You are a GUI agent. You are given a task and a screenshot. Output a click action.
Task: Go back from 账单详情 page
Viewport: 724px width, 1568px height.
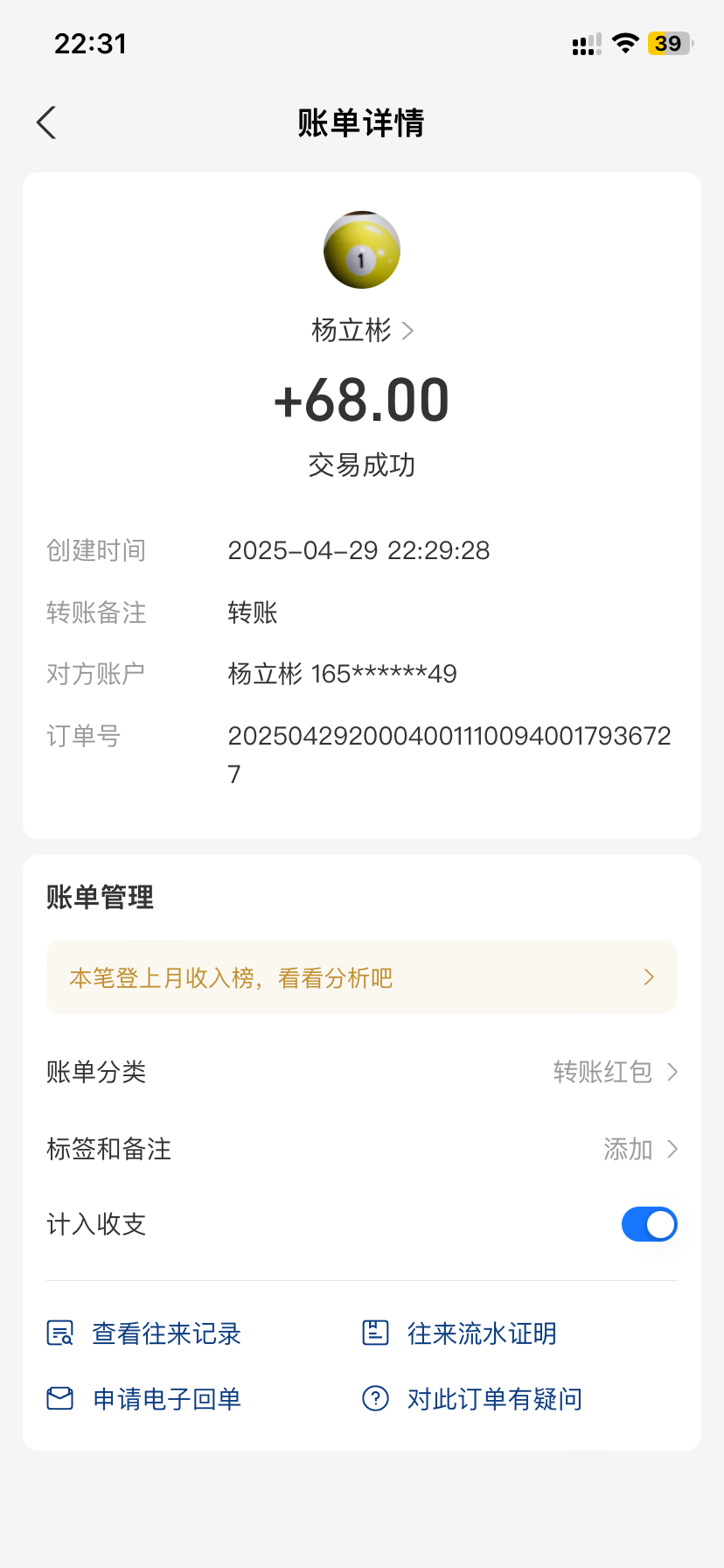(x=47, y=122)
